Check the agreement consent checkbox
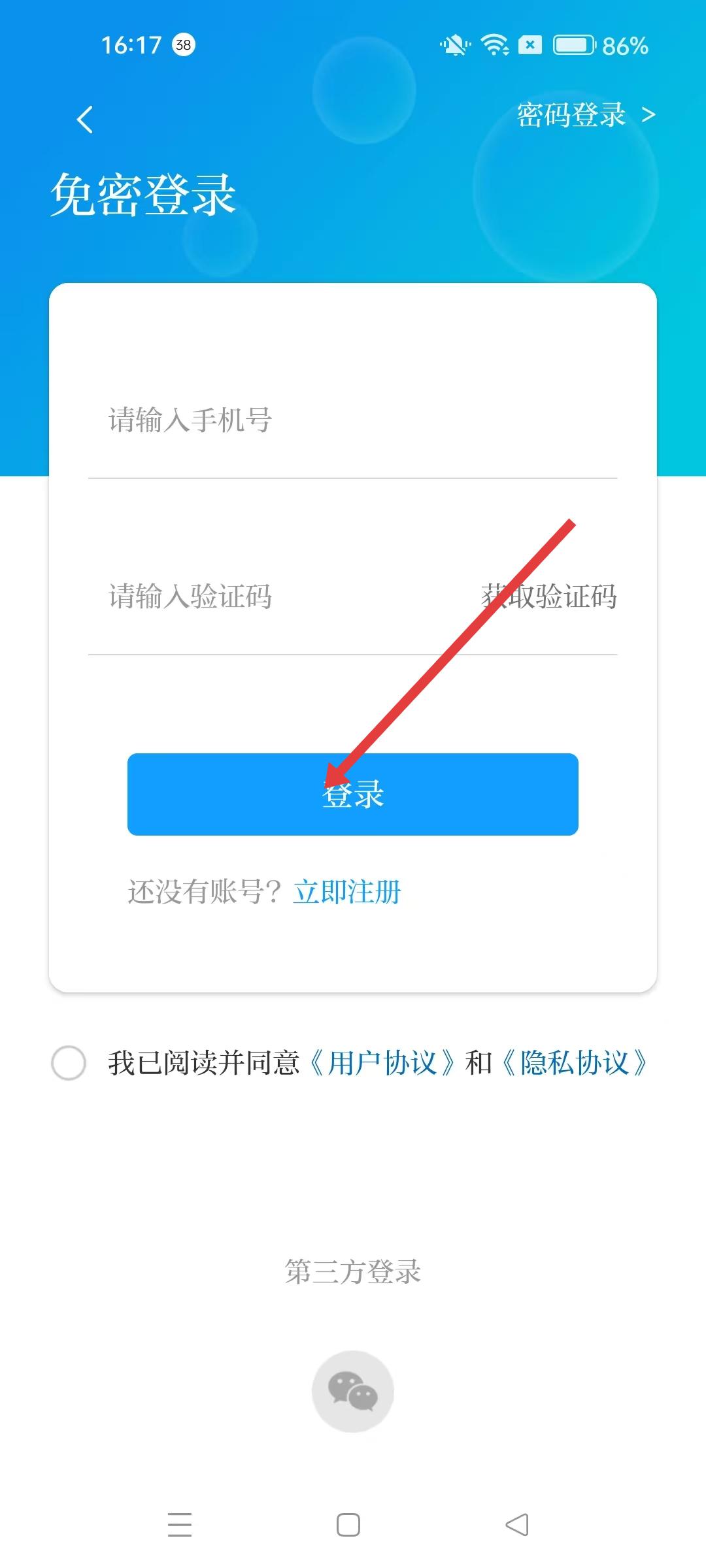 (69, 1063)
